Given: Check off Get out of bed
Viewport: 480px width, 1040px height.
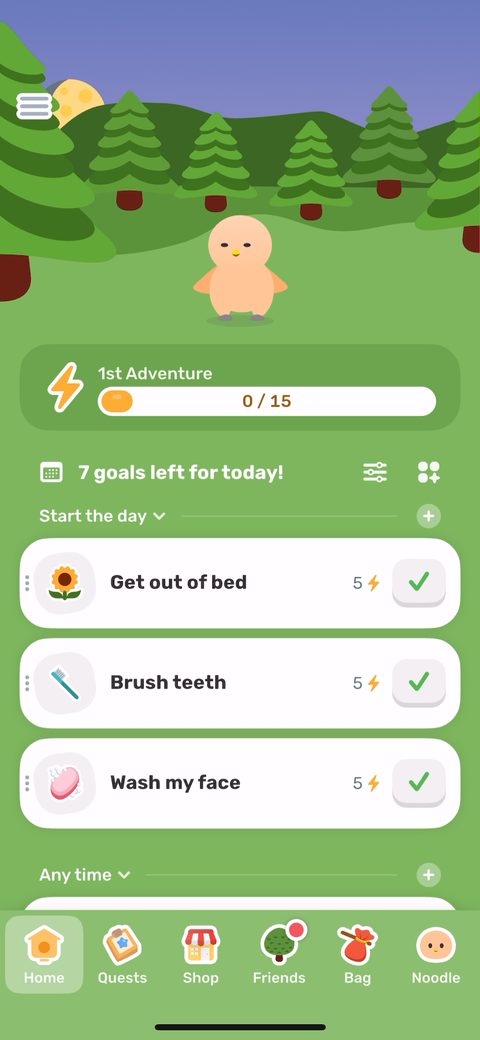Looking at the screenshot, I should point(419,582).
